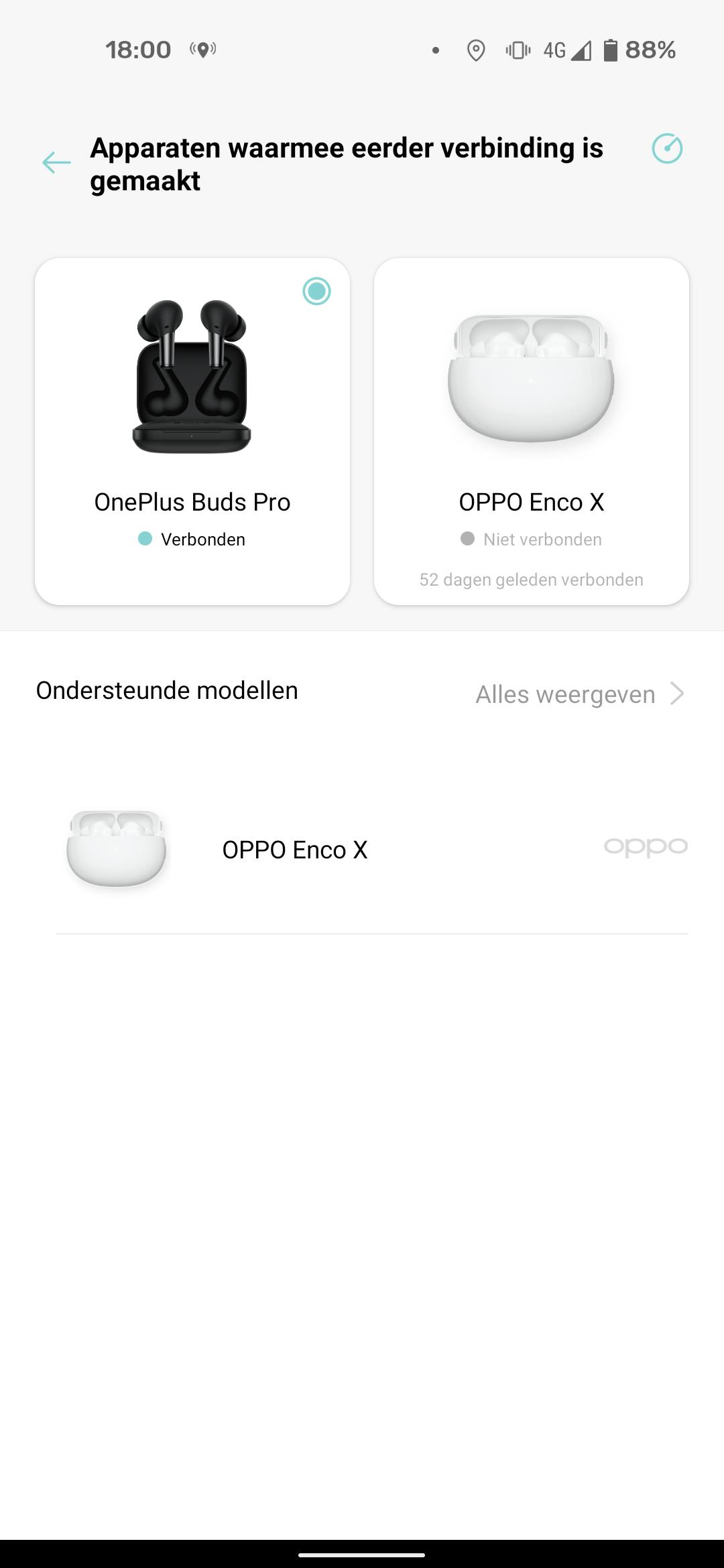Image resolution: width=724 pixels, height=1568 pixels.
Task: Open the gauge icon in the header
Action: click(667, 149)
